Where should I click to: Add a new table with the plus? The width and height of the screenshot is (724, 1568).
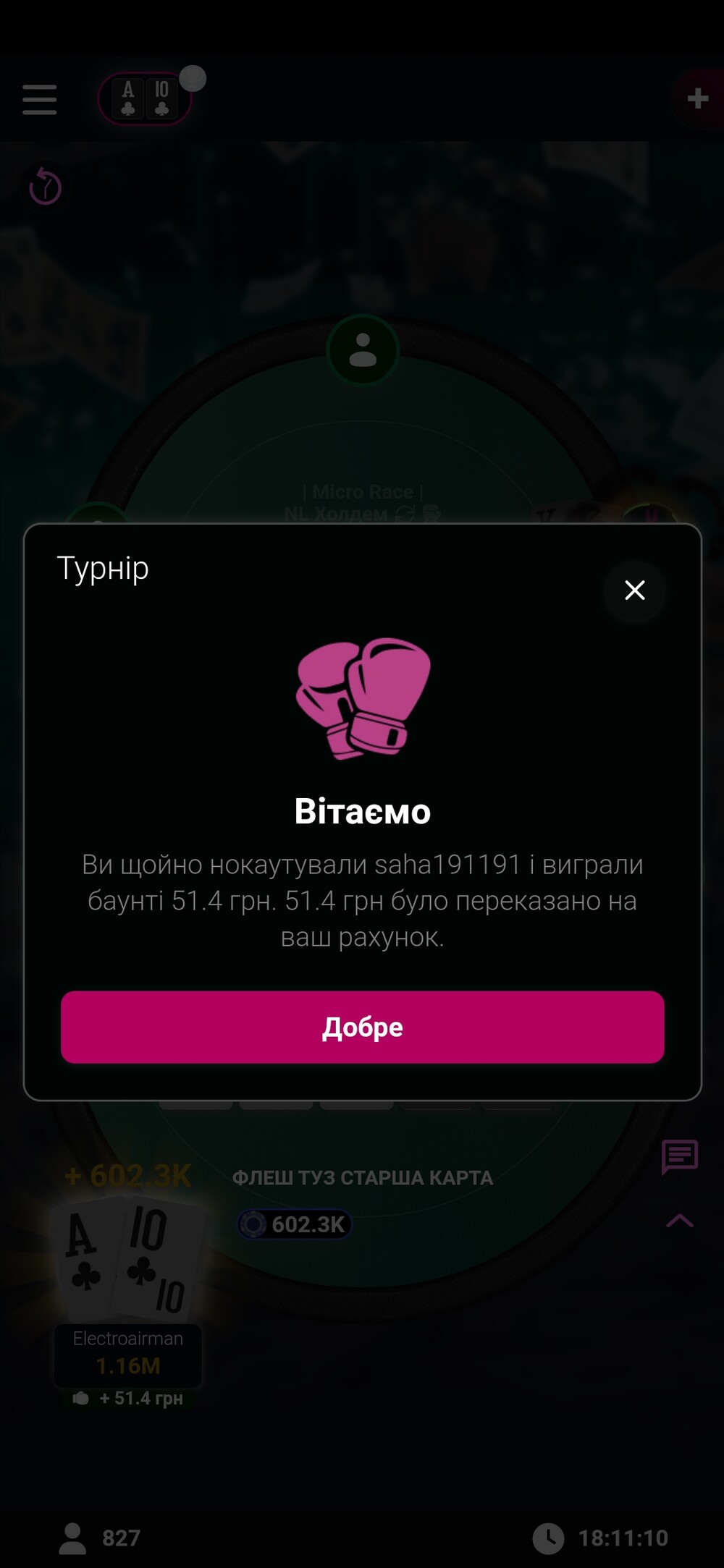697,99
